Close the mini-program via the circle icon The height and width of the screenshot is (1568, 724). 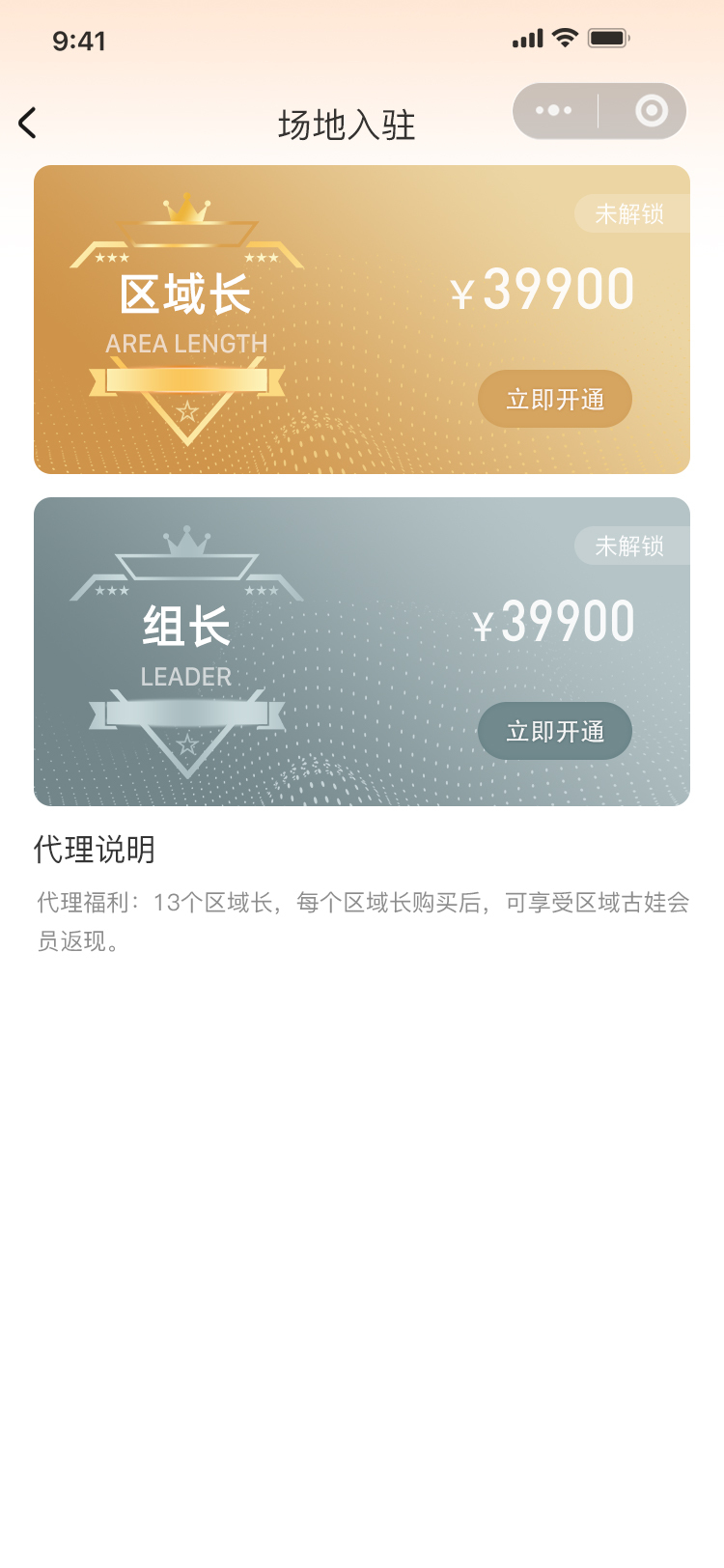point(652,111)
